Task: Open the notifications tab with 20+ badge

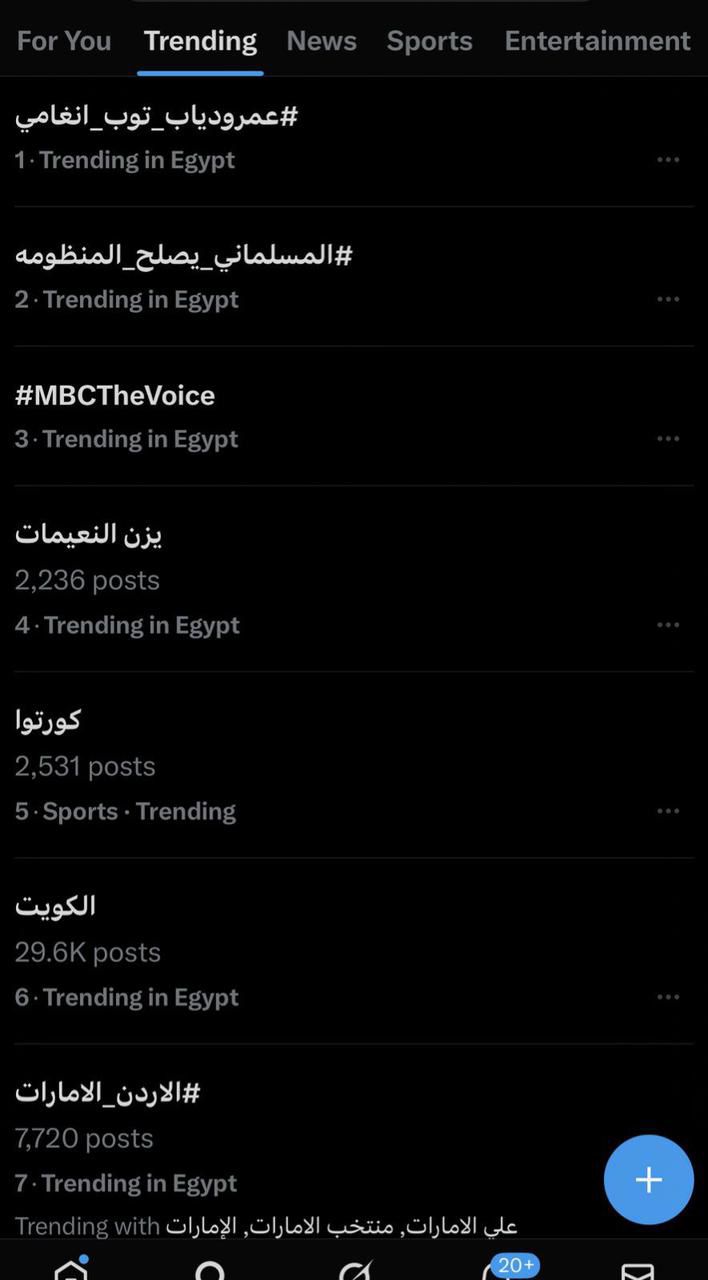Action: click(500, 1270)
